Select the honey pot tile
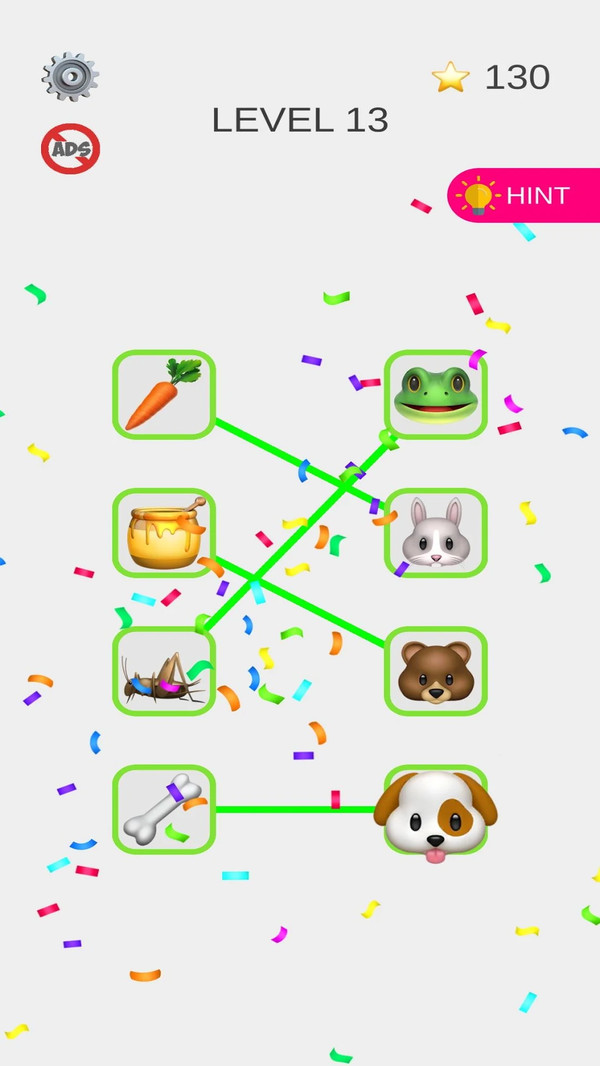The width and height of the screenshot is (600, 1066). [x=164, y=533]
